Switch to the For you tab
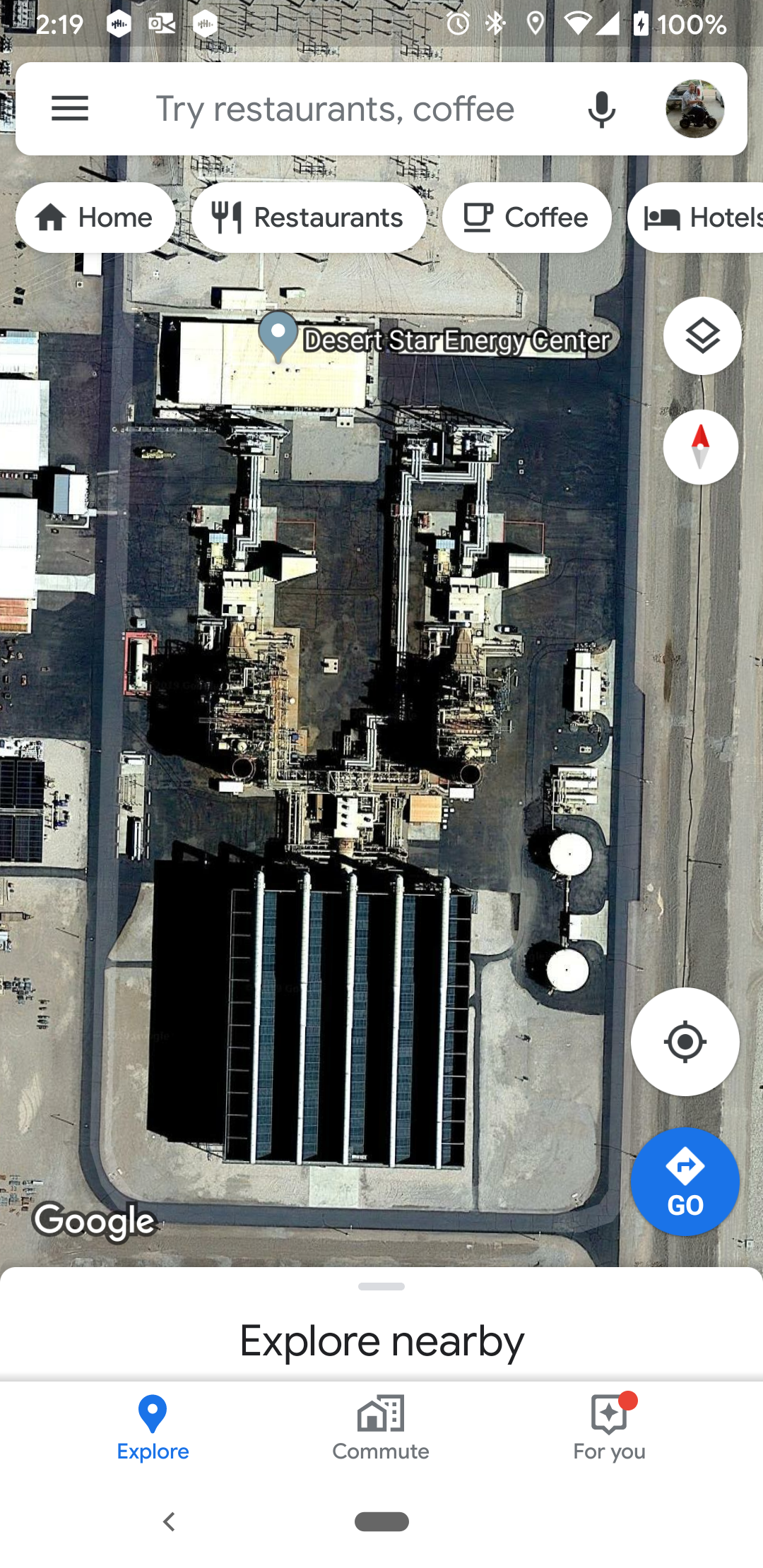 pyautogui.click(x=609, y=1428)
